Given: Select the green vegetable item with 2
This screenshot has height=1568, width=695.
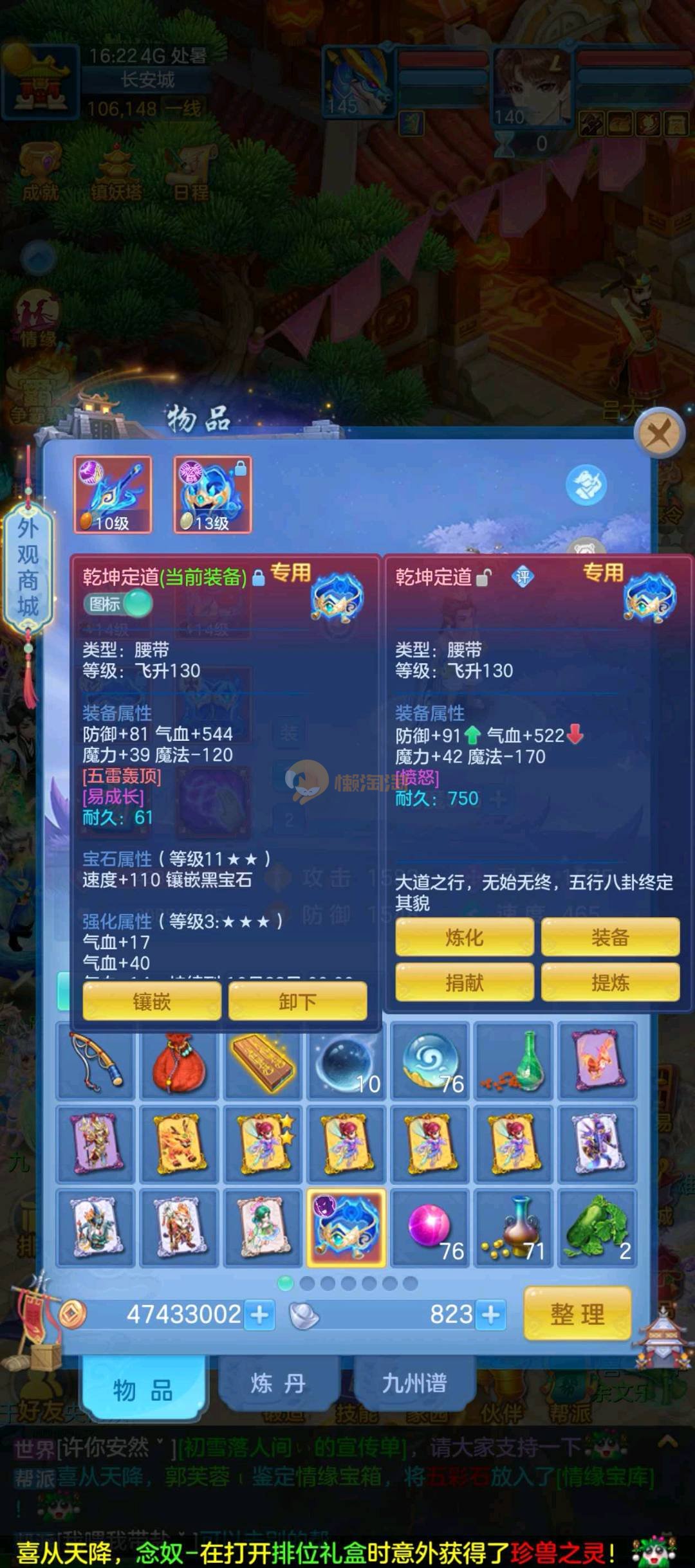Looking at the screenshot, I should tap(597, 1228).
